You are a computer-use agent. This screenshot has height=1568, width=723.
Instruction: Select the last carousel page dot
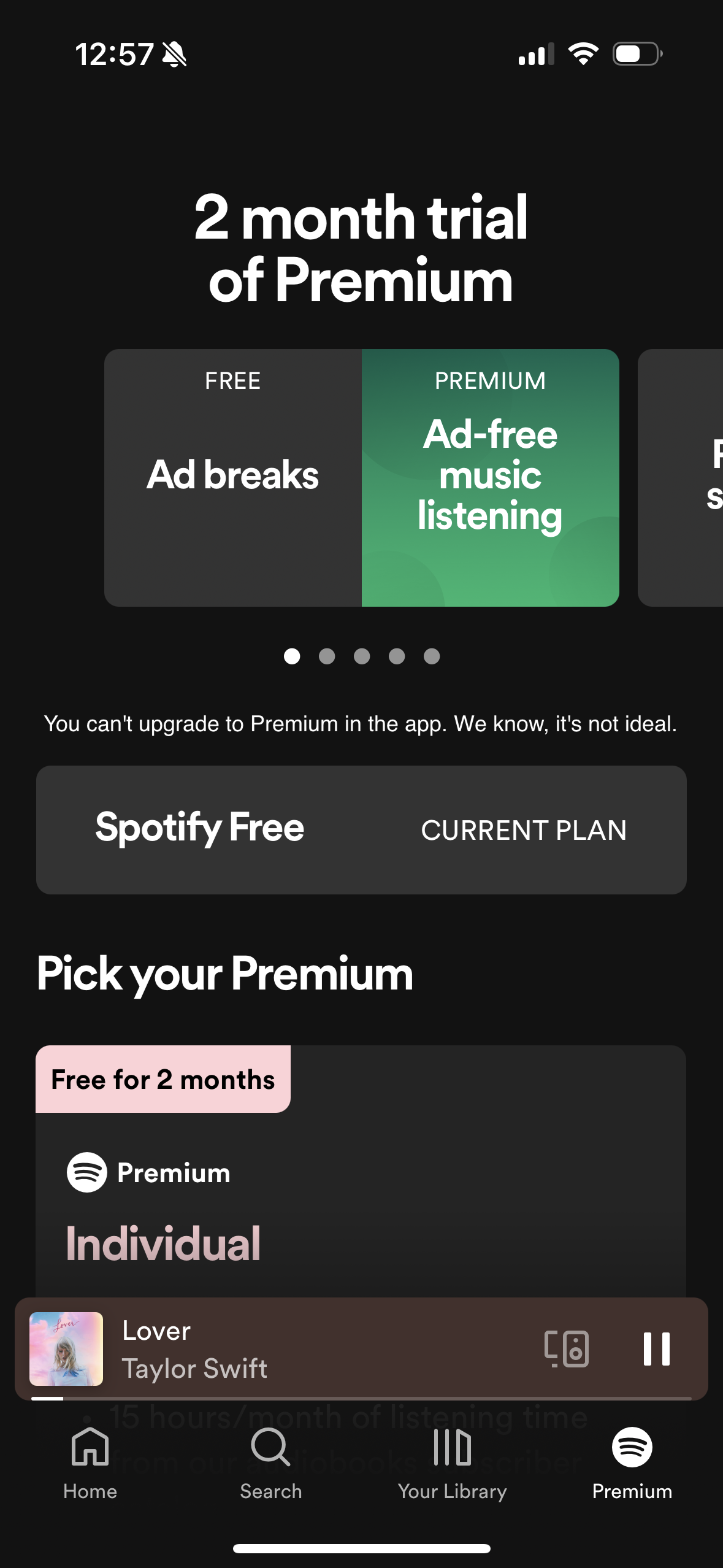pyautogui.click(x=431, y=656)
